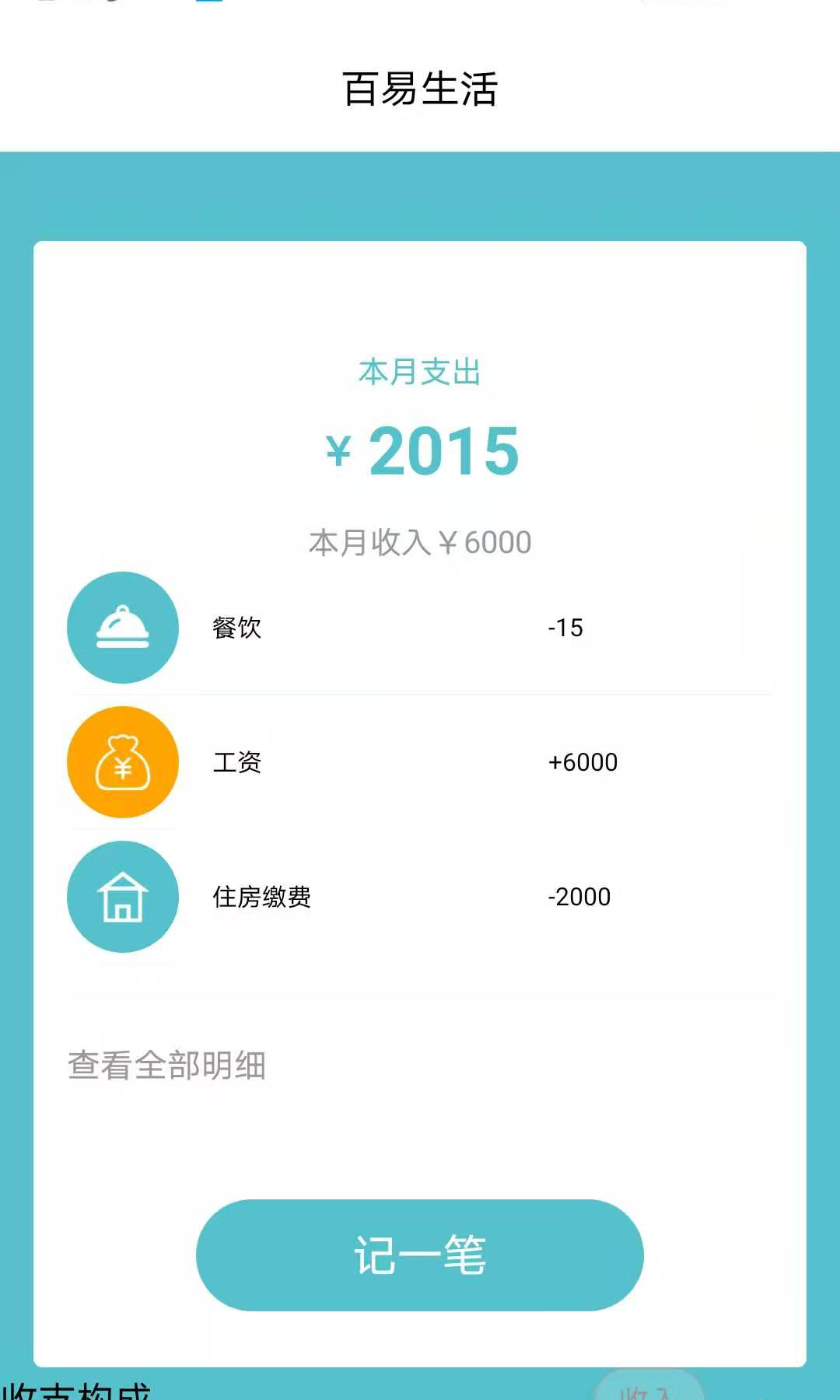Open the 工资 +6000 record

tap(419, 762)
